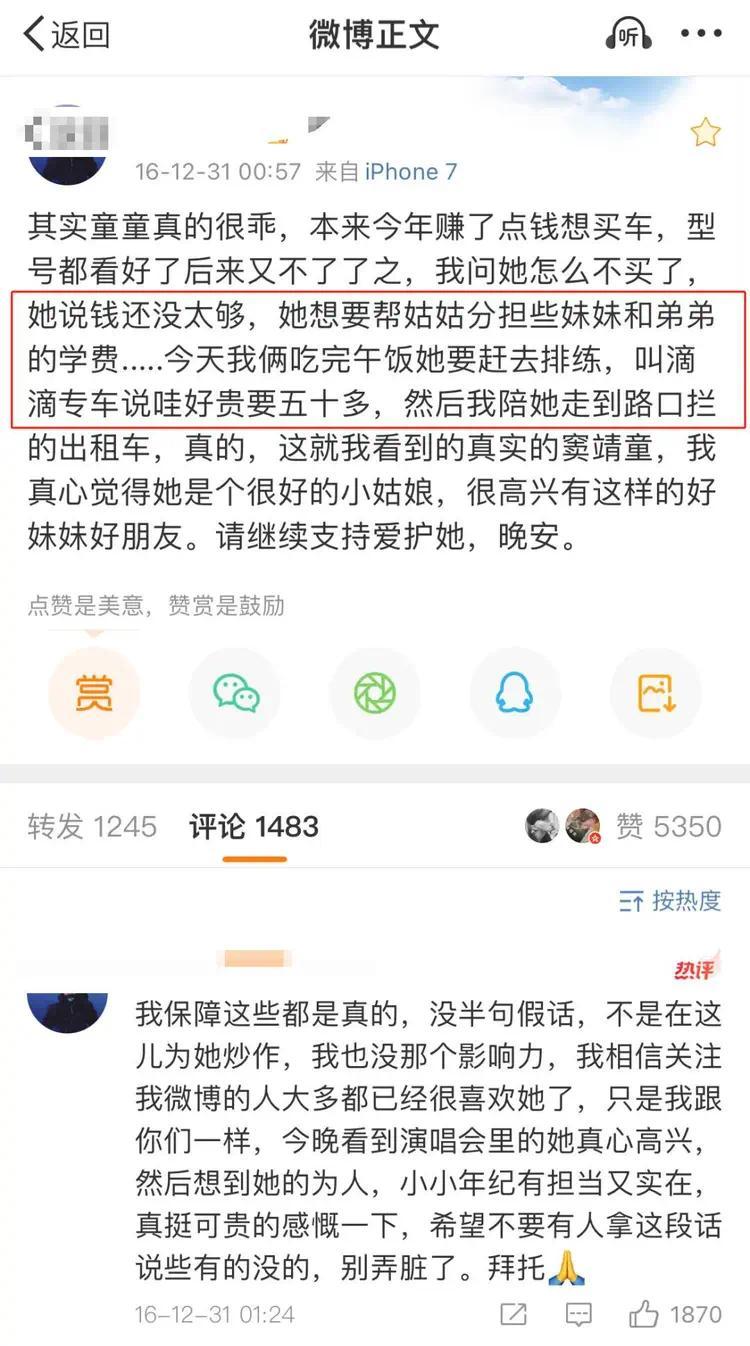Go back with the 返回 button
The width and height of the screenshot is (750, 1346).
pyautogui.click(x=66, y=35)
